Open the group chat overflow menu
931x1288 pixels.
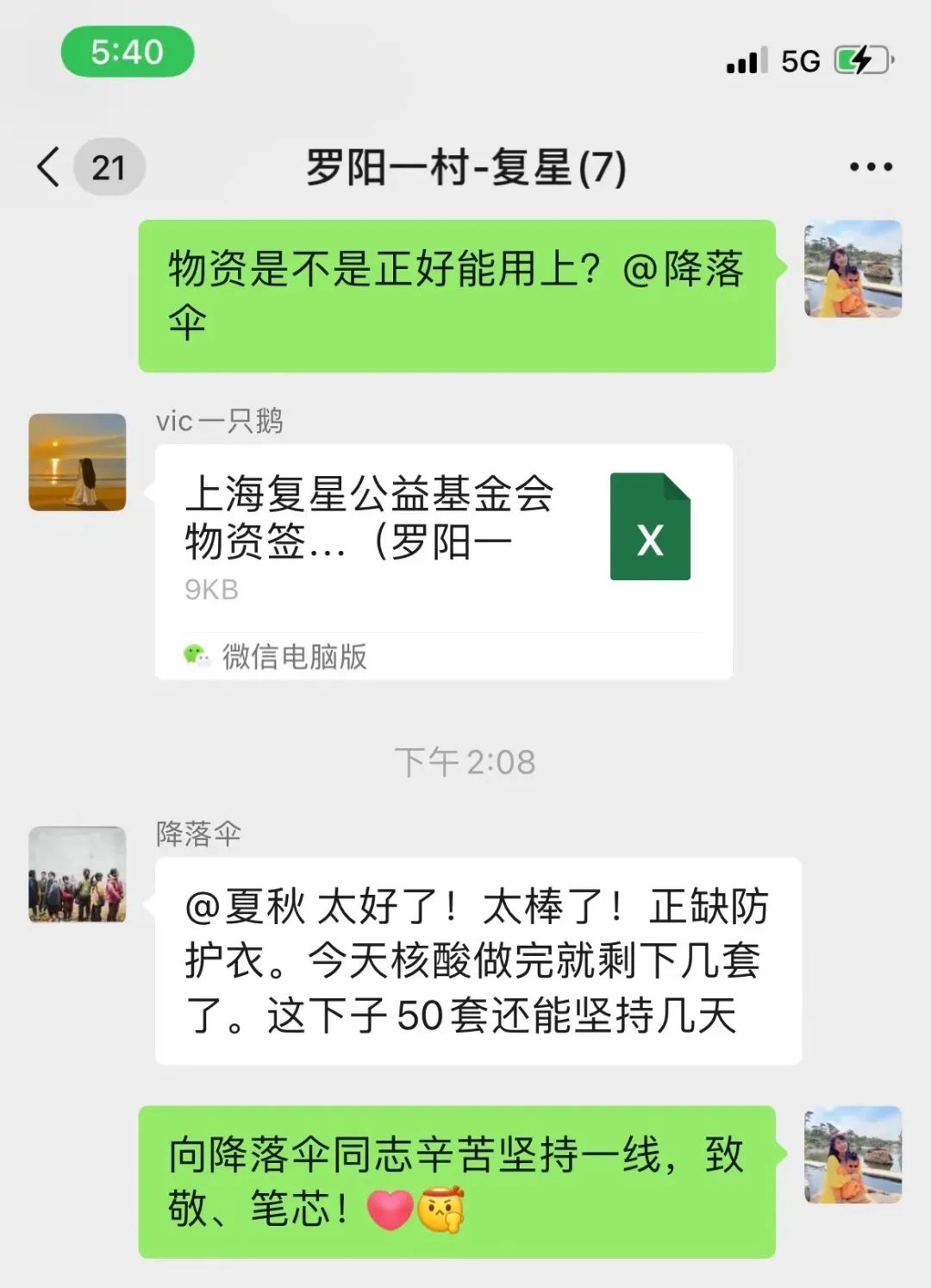click(x=871, y=167)
